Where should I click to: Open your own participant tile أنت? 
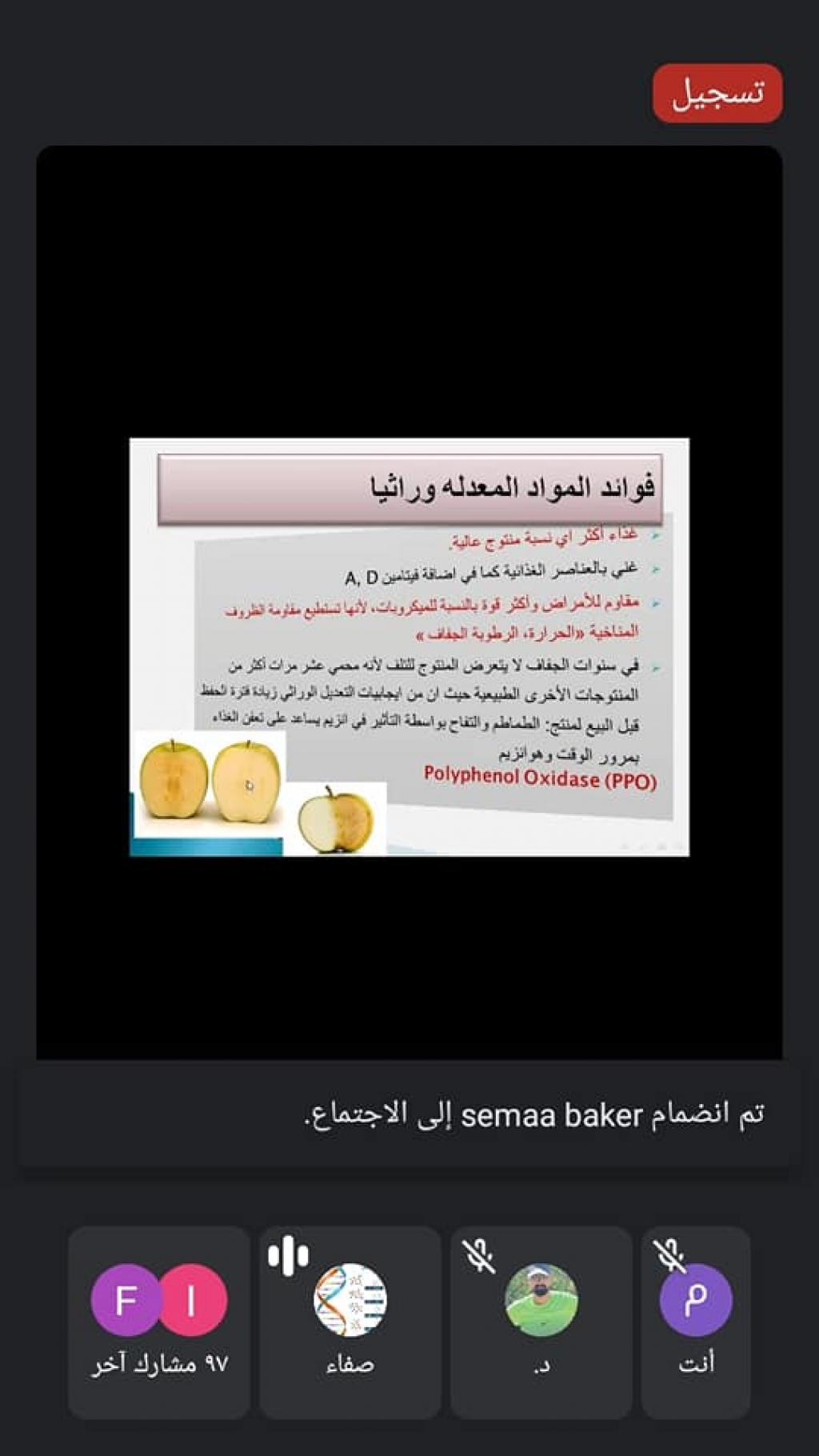[x=695, y=1322]
